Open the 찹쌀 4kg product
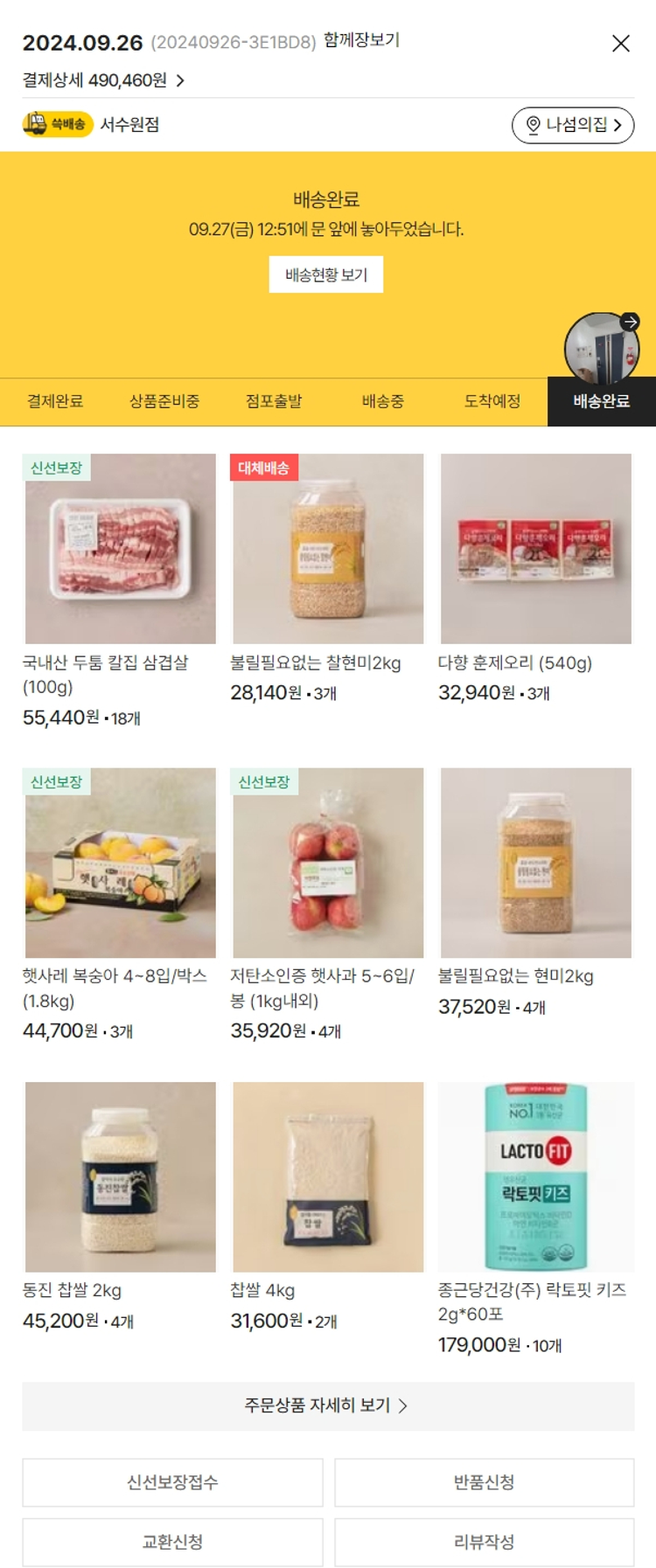The height and width of the screenshot is (1568, 656). (x=328, y=1176)
